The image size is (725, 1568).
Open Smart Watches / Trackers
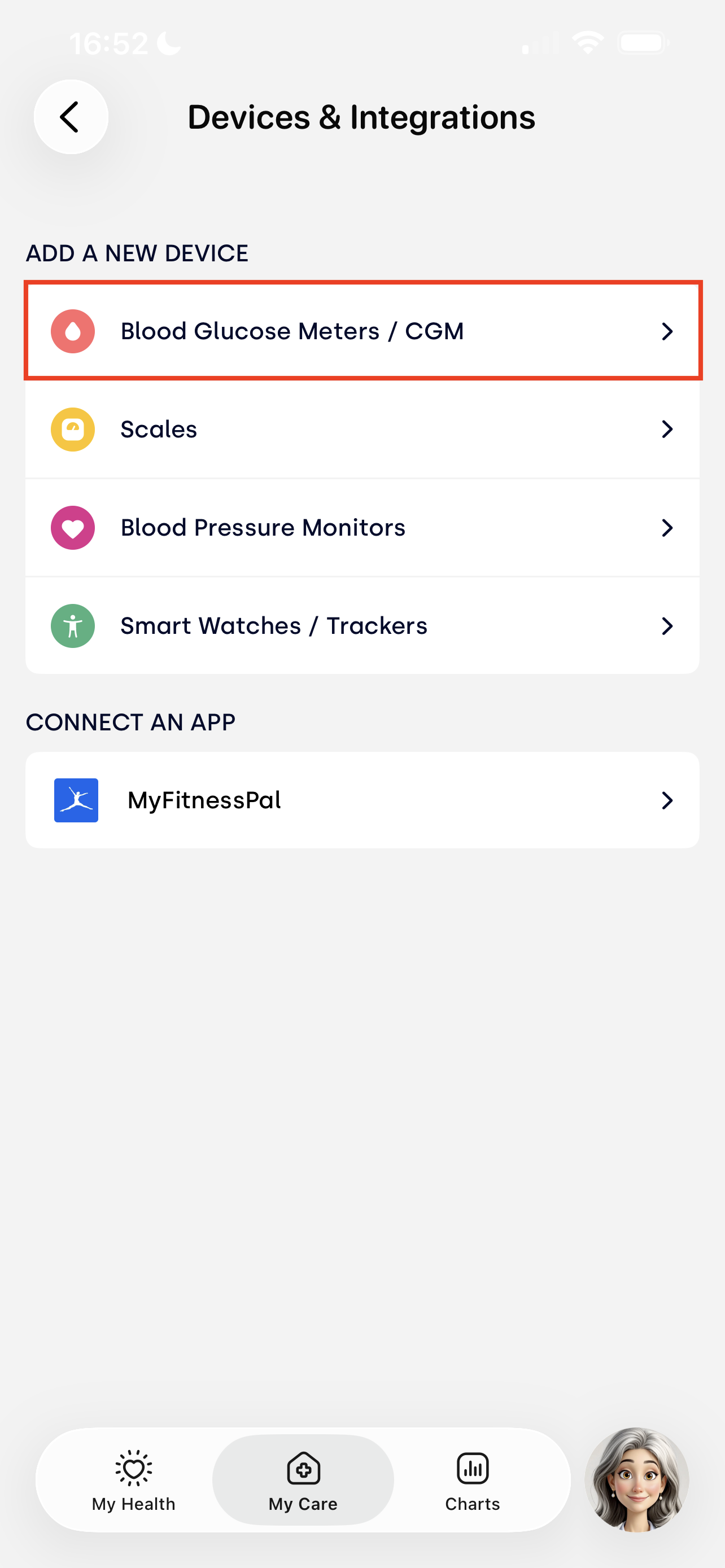[x=363, y=625]
